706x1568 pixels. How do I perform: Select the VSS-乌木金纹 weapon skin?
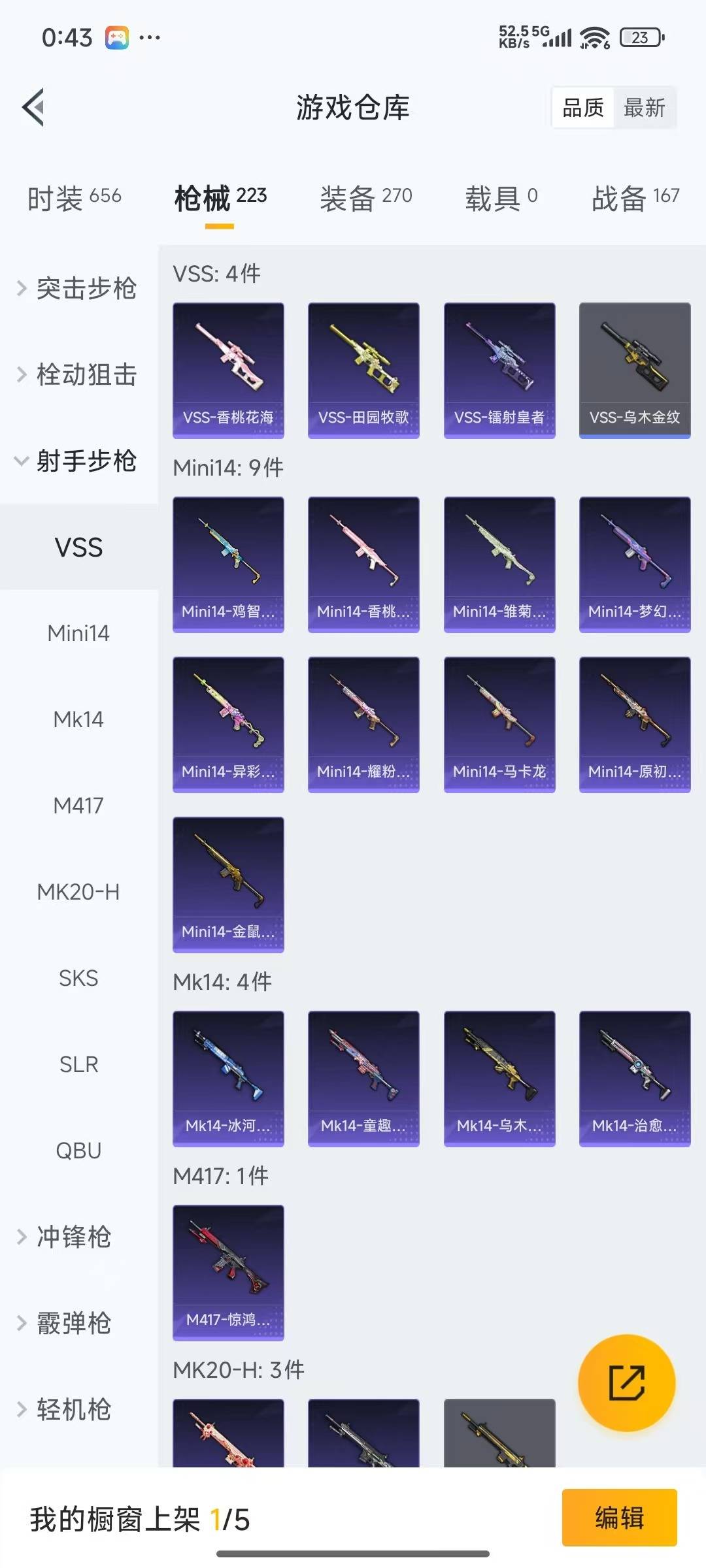coord(635,369)
